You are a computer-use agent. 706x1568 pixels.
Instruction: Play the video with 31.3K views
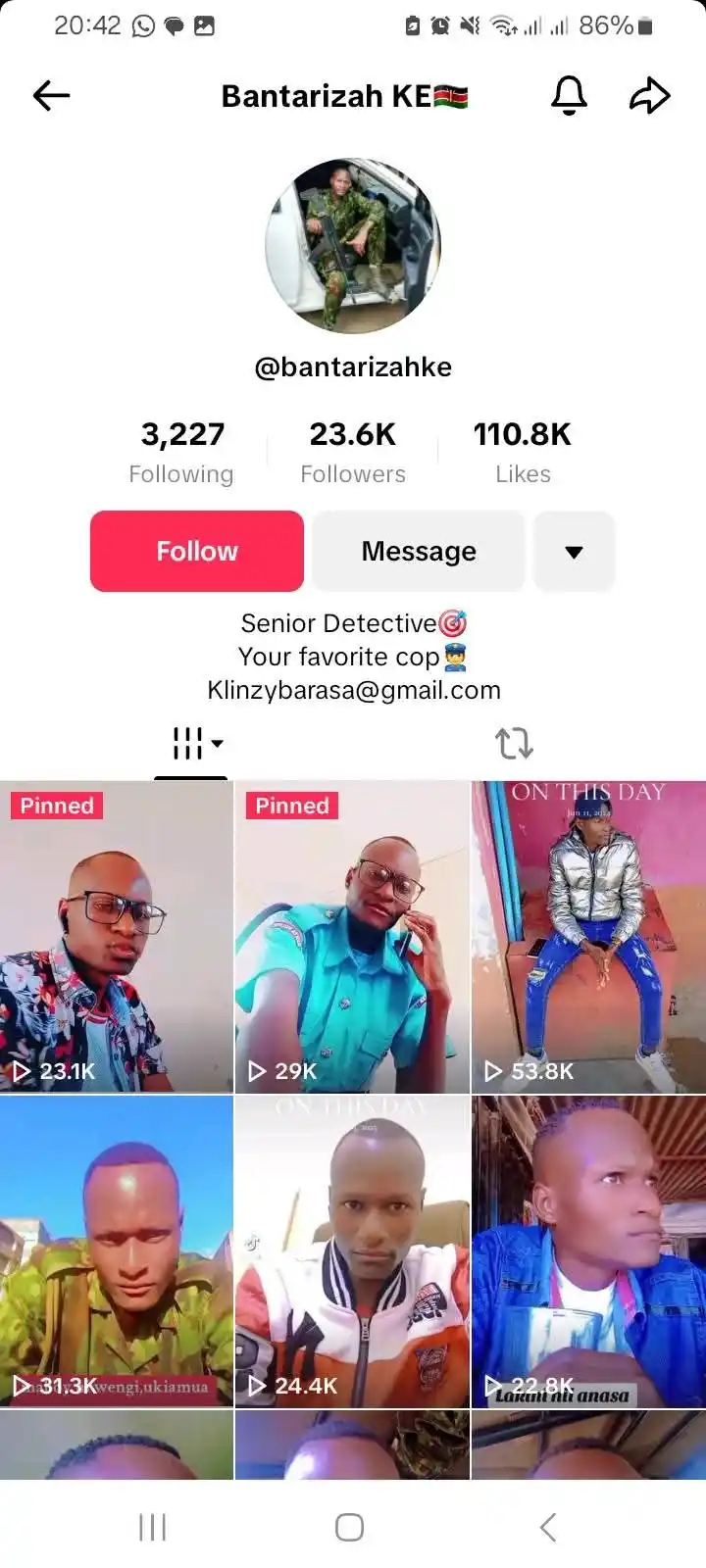pos(116,1249)
